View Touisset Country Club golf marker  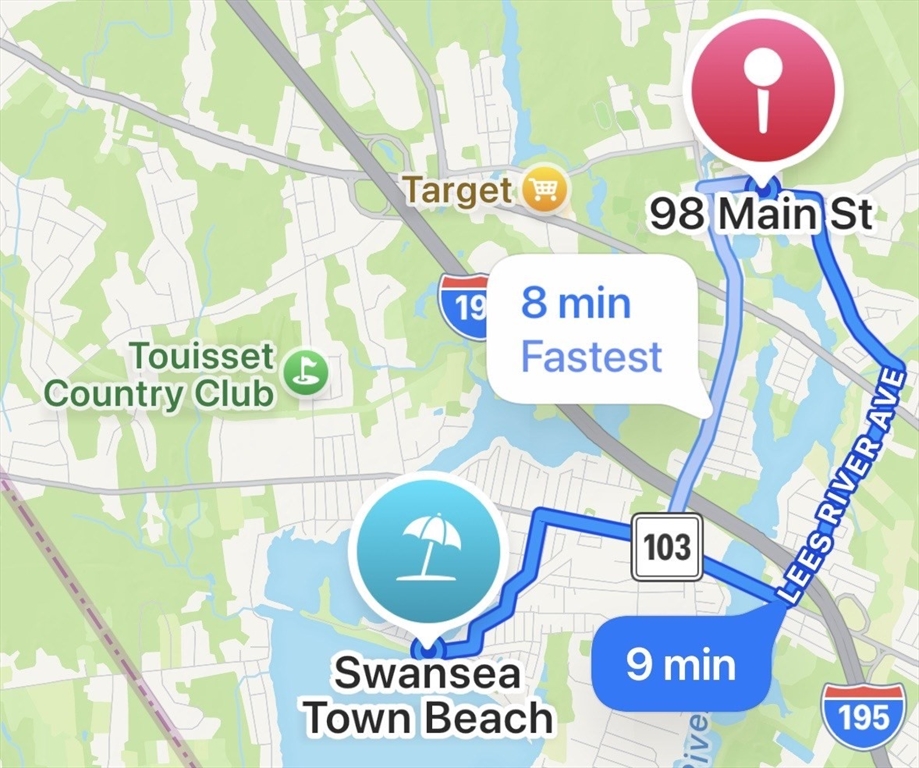[x=299, y=373]
